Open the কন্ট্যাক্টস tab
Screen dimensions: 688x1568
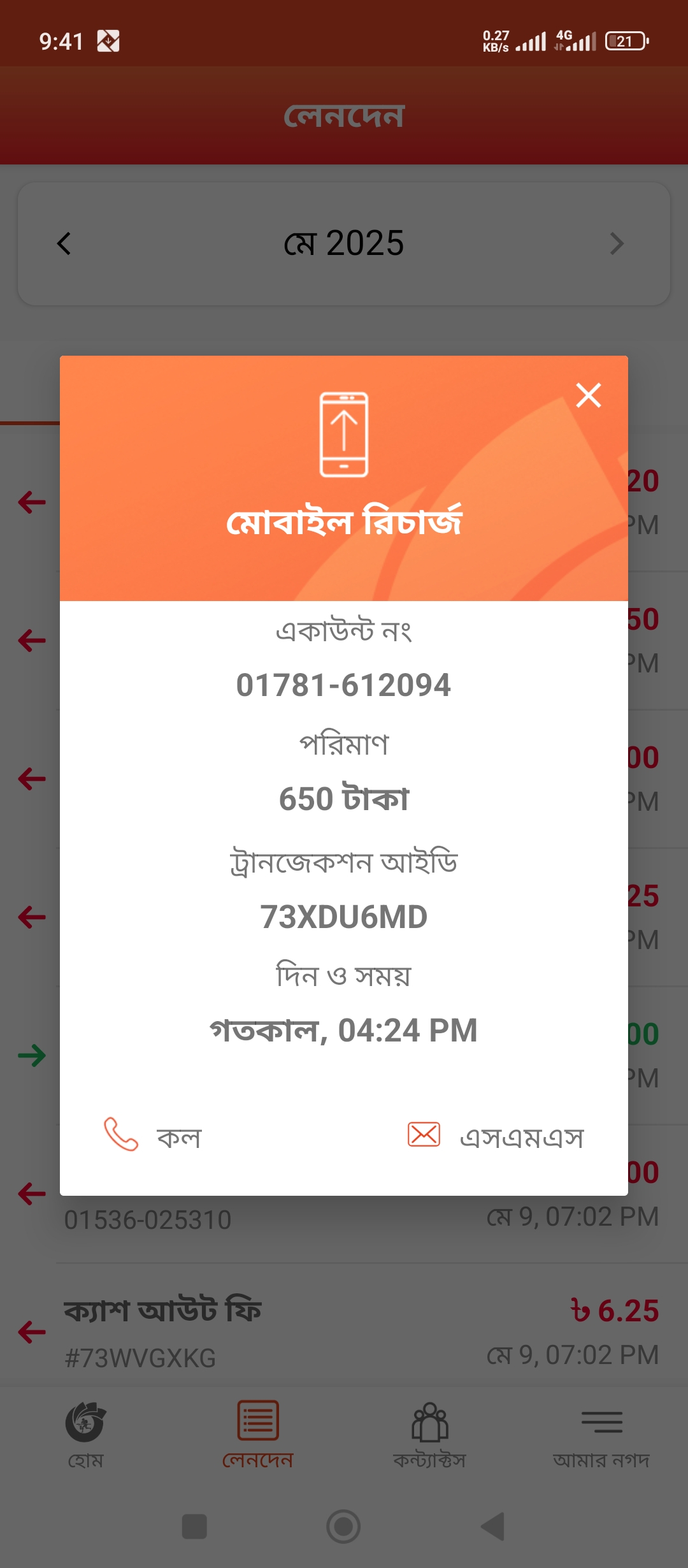tap(430, 1434)
